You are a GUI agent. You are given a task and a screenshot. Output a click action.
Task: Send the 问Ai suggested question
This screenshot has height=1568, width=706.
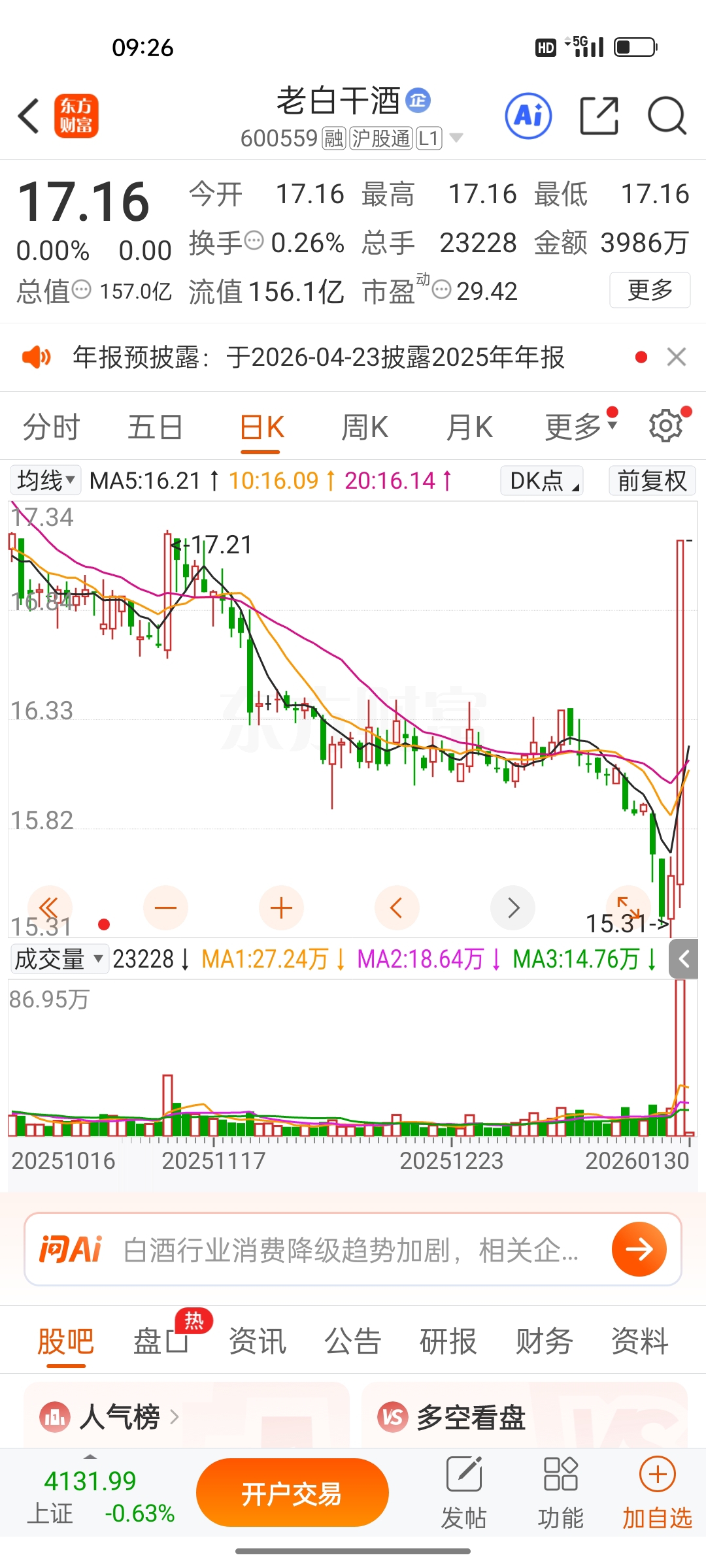(639, 1249)
